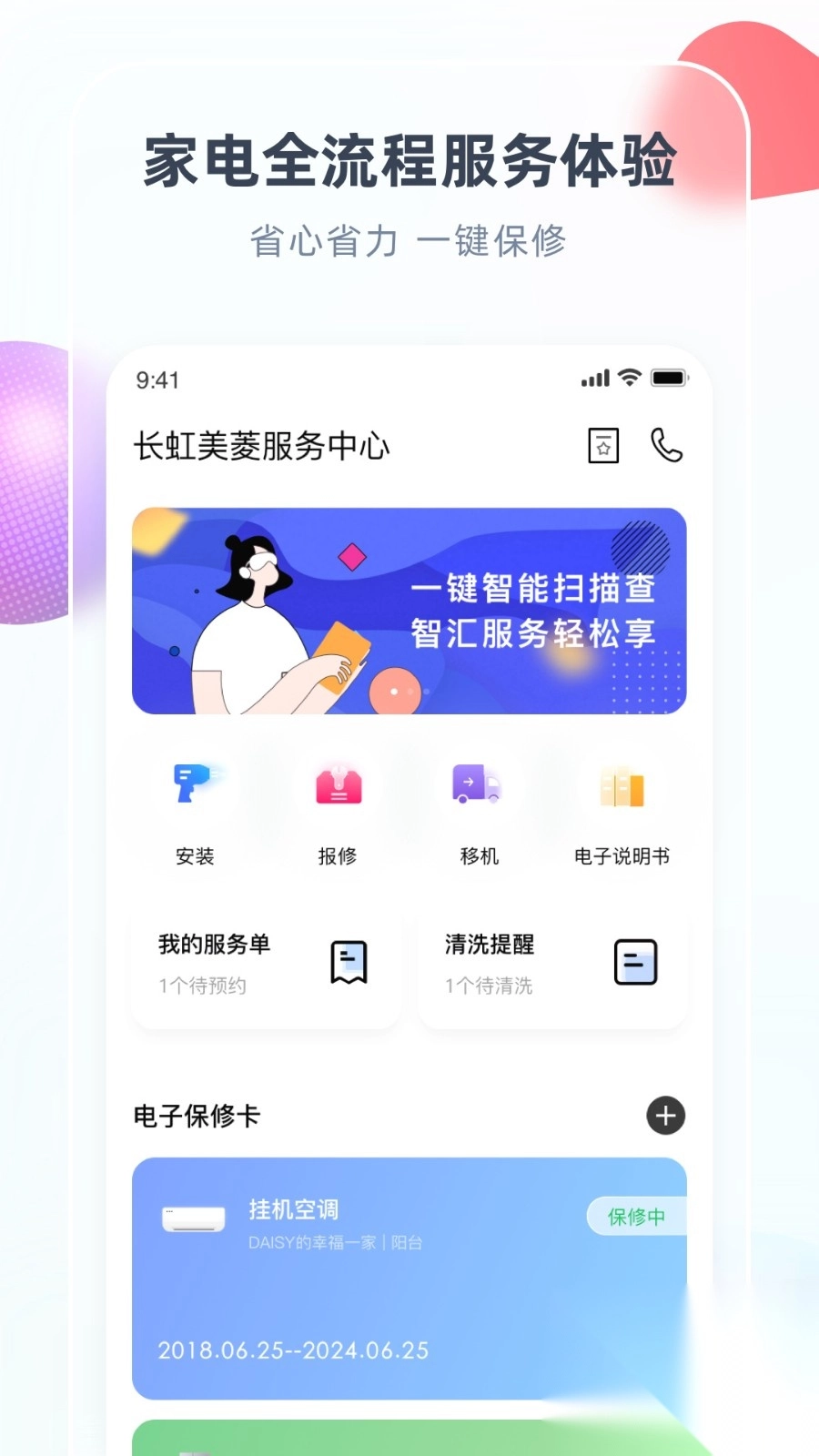The image size is (819, 1456).
Task: View 1个待清洗 pending cleaning item
Action: pyautogui.click(x=489, y=984)
